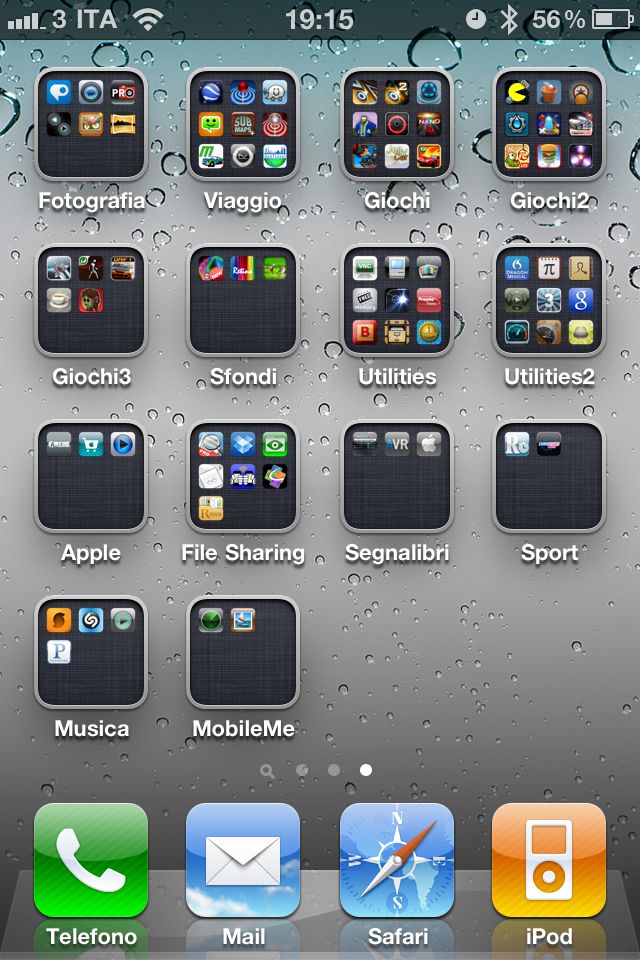Screen dimensions: 640x960
Task: Open the Sfondi folder
Action: tap(243, 300)
